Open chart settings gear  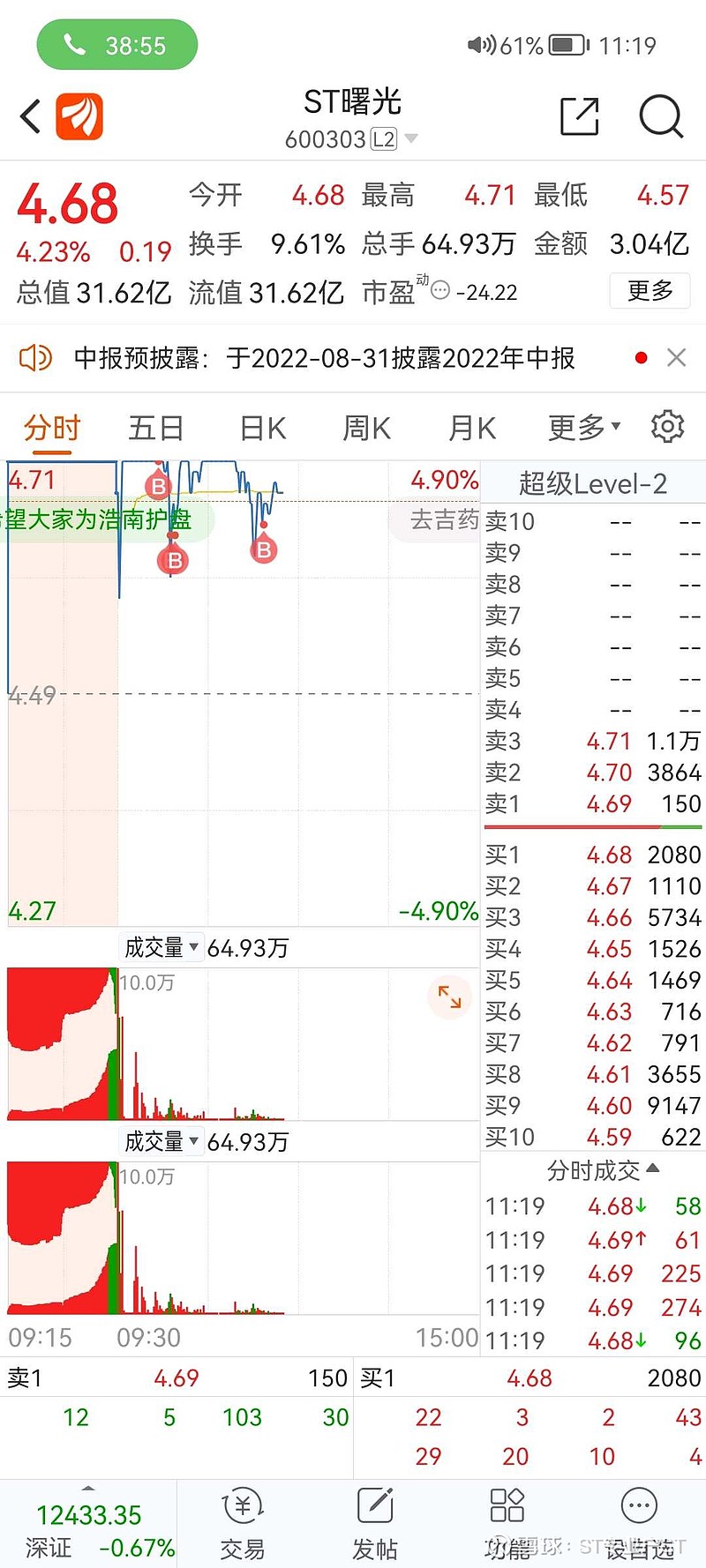click(x=667, y=426)
